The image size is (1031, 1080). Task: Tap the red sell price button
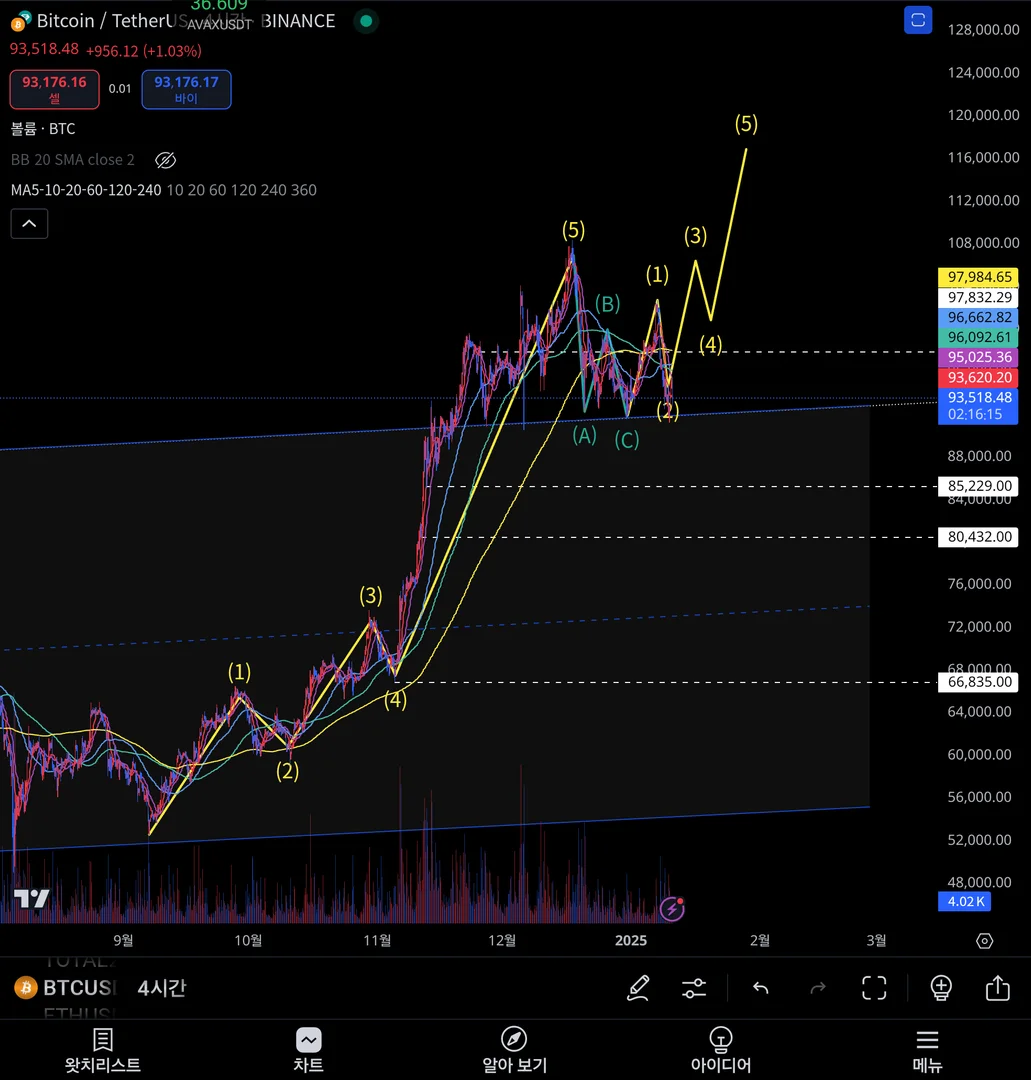tap(55, 89)
